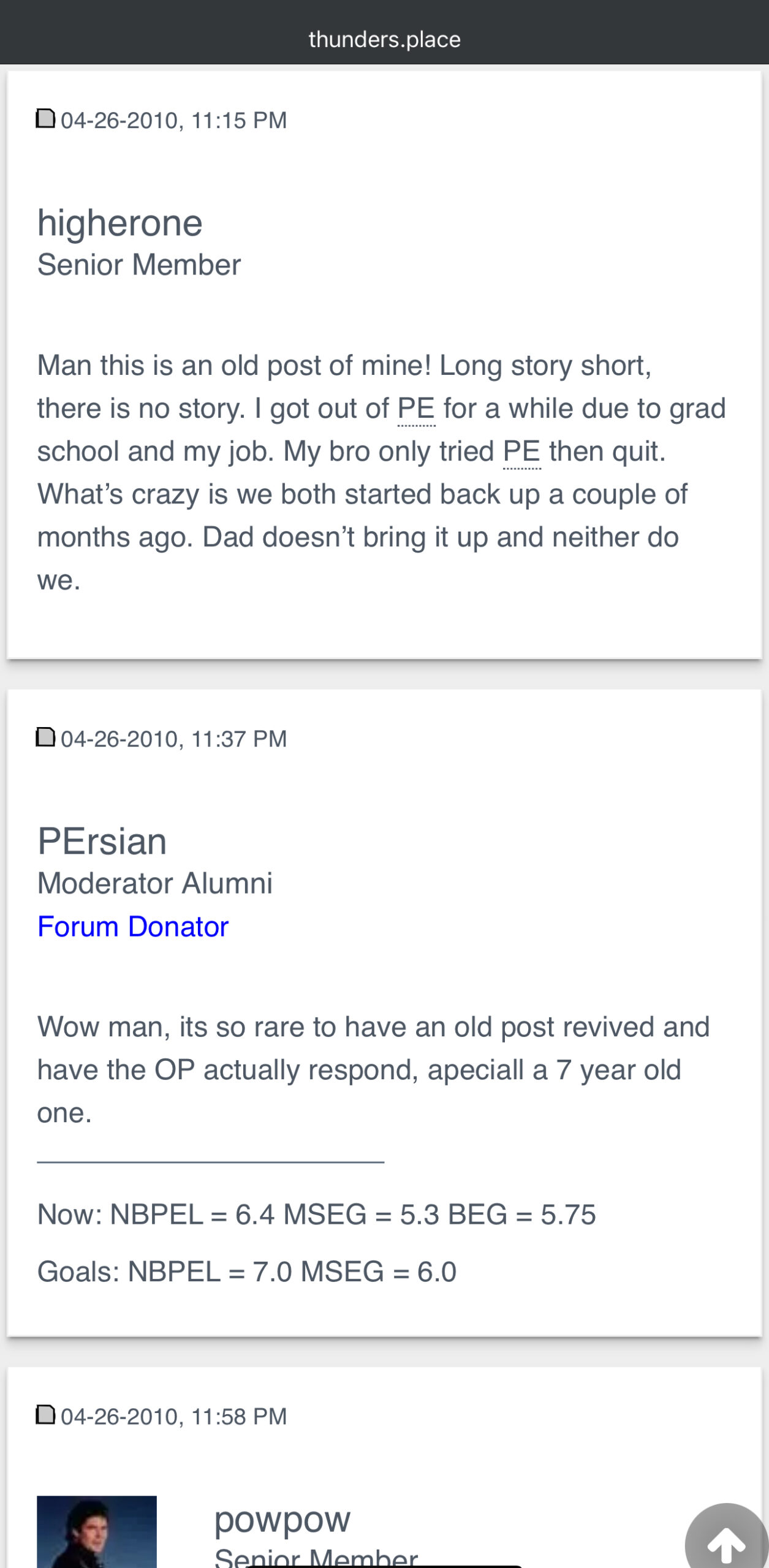Tap the scroll-to-top arrow button
Image resolution: width=769 pixels, height=1568 pixels.
coord(727,1537)
